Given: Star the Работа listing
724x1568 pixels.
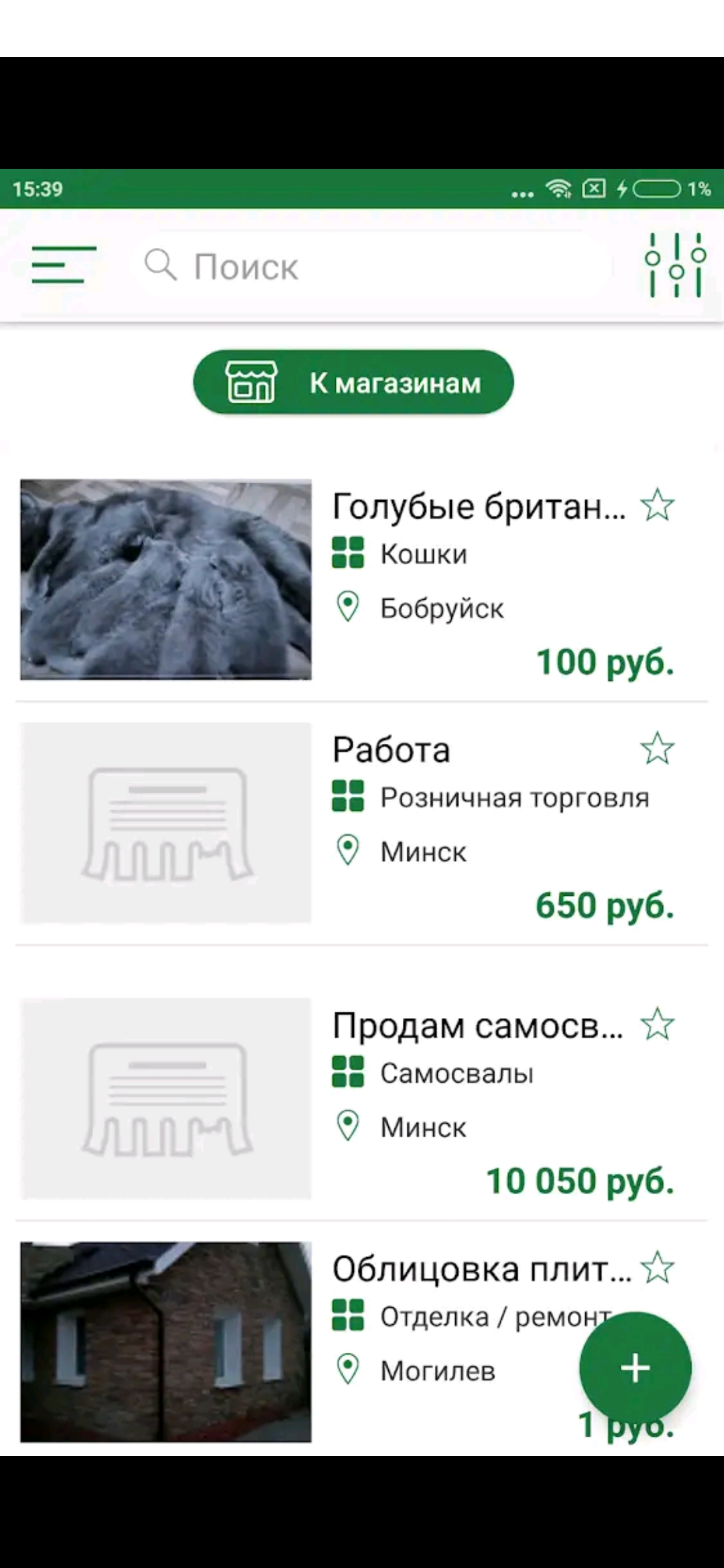Looking at the screenshot, I should coord(657,748).
